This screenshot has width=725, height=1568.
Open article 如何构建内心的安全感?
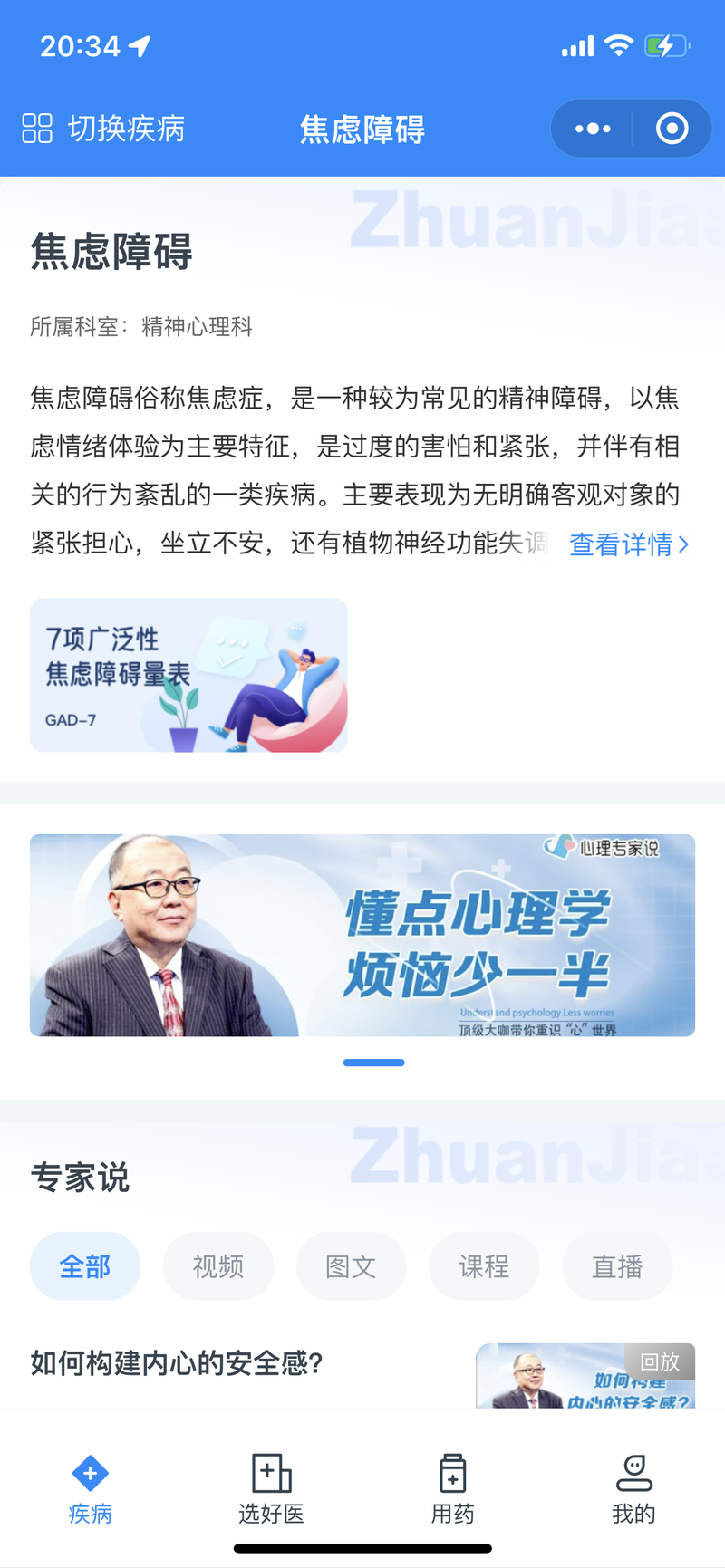coord(178,1363)
